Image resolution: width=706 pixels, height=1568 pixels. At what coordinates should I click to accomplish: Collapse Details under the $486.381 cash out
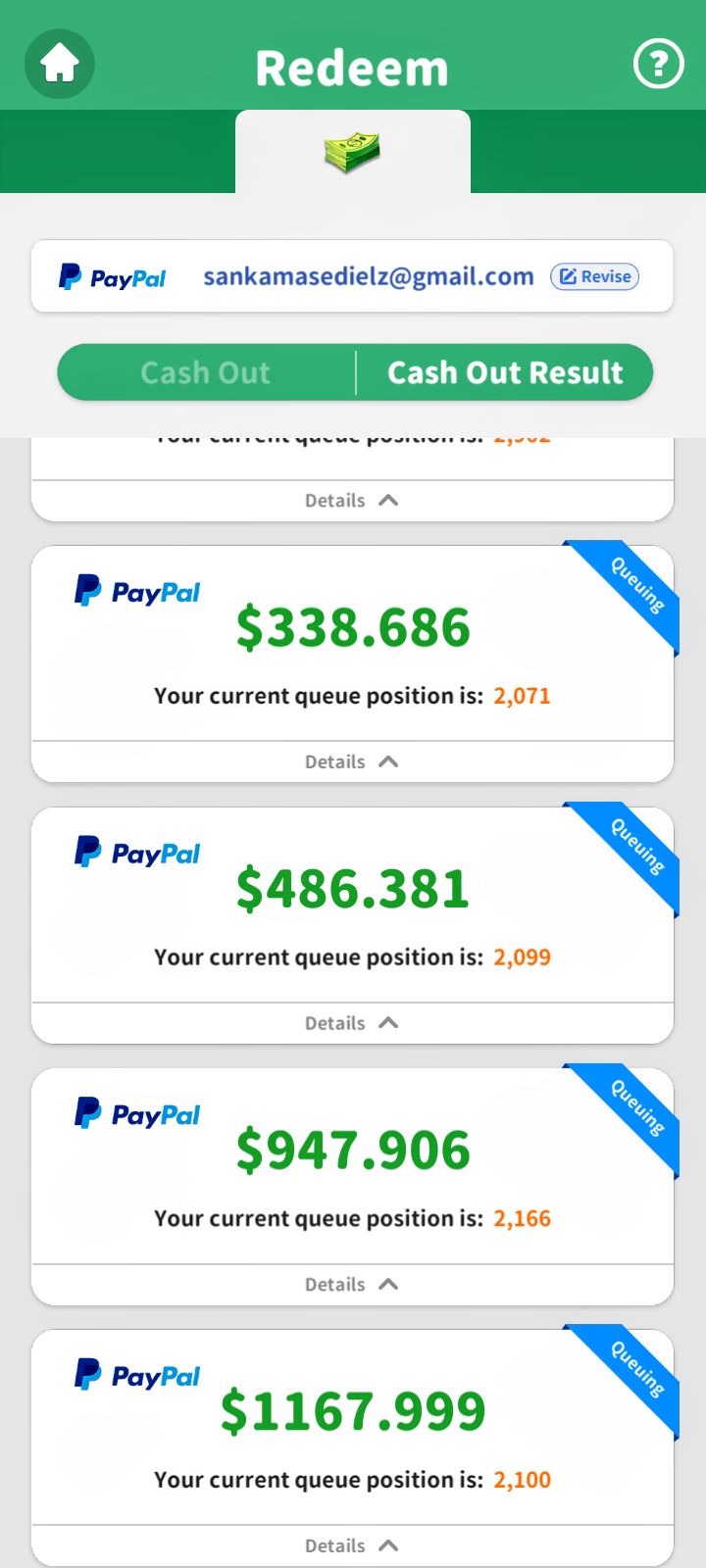point(352,1023)
